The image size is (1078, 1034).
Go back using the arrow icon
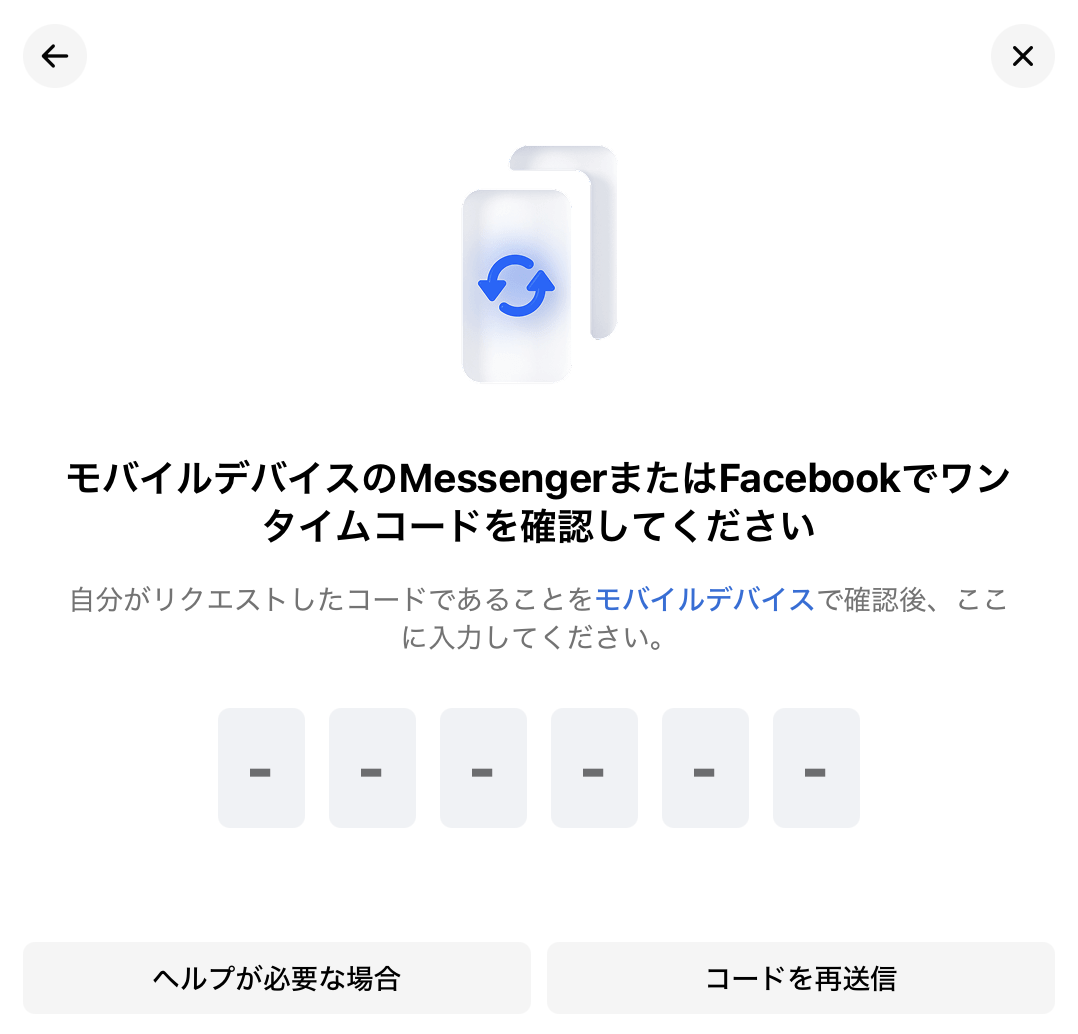pos(55,56)
